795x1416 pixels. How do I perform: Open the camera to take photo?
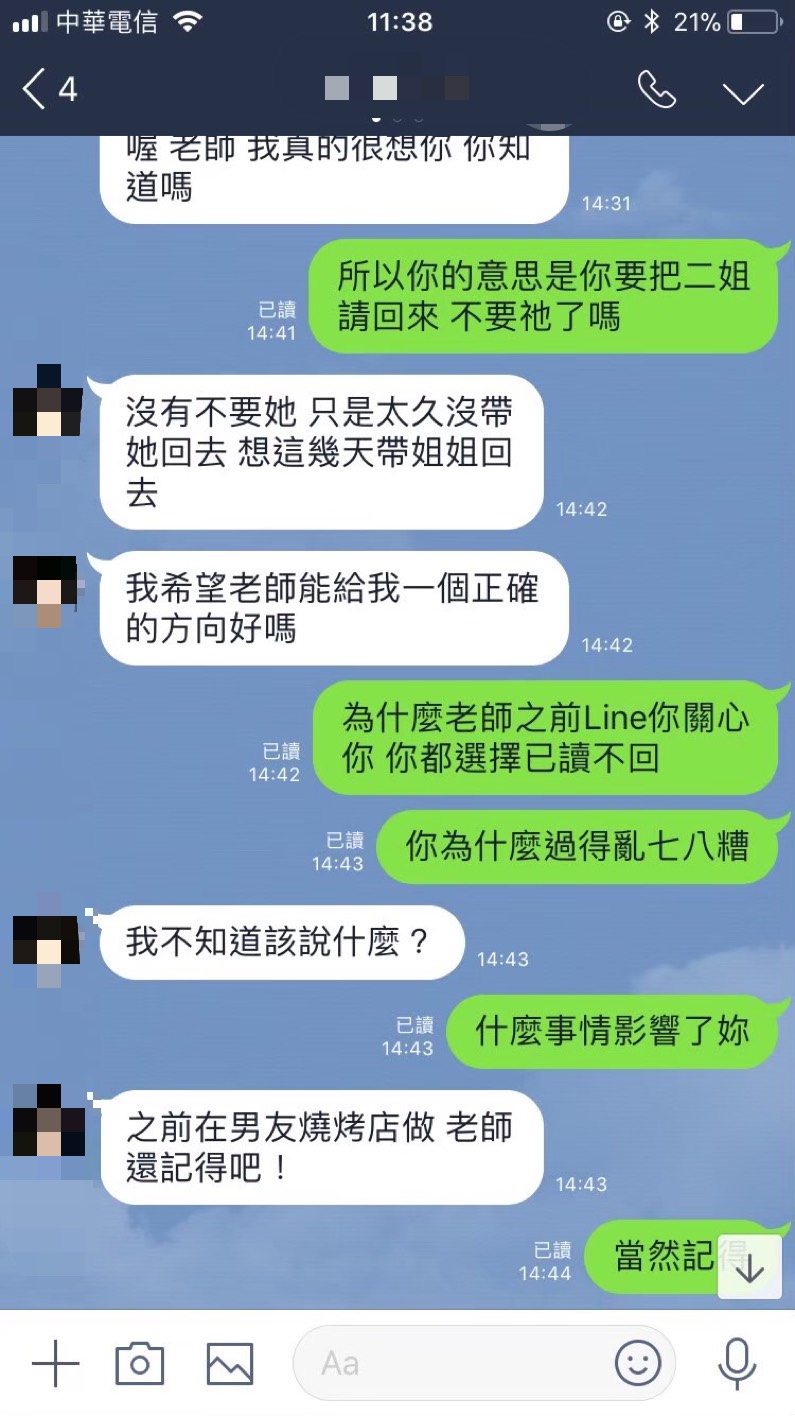140,1363
